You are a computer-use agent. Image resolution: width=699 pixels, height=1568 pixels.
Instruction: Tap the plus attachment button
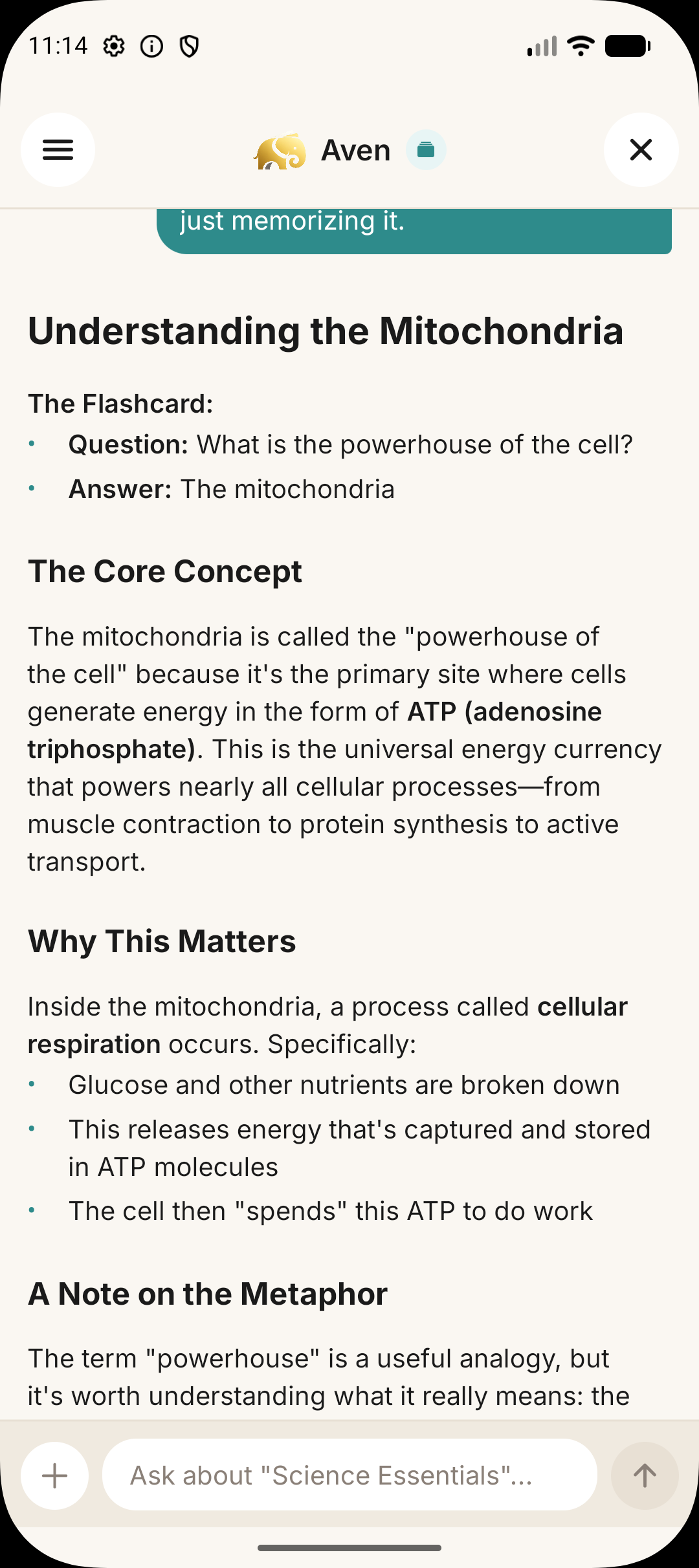coord(55,1475)
